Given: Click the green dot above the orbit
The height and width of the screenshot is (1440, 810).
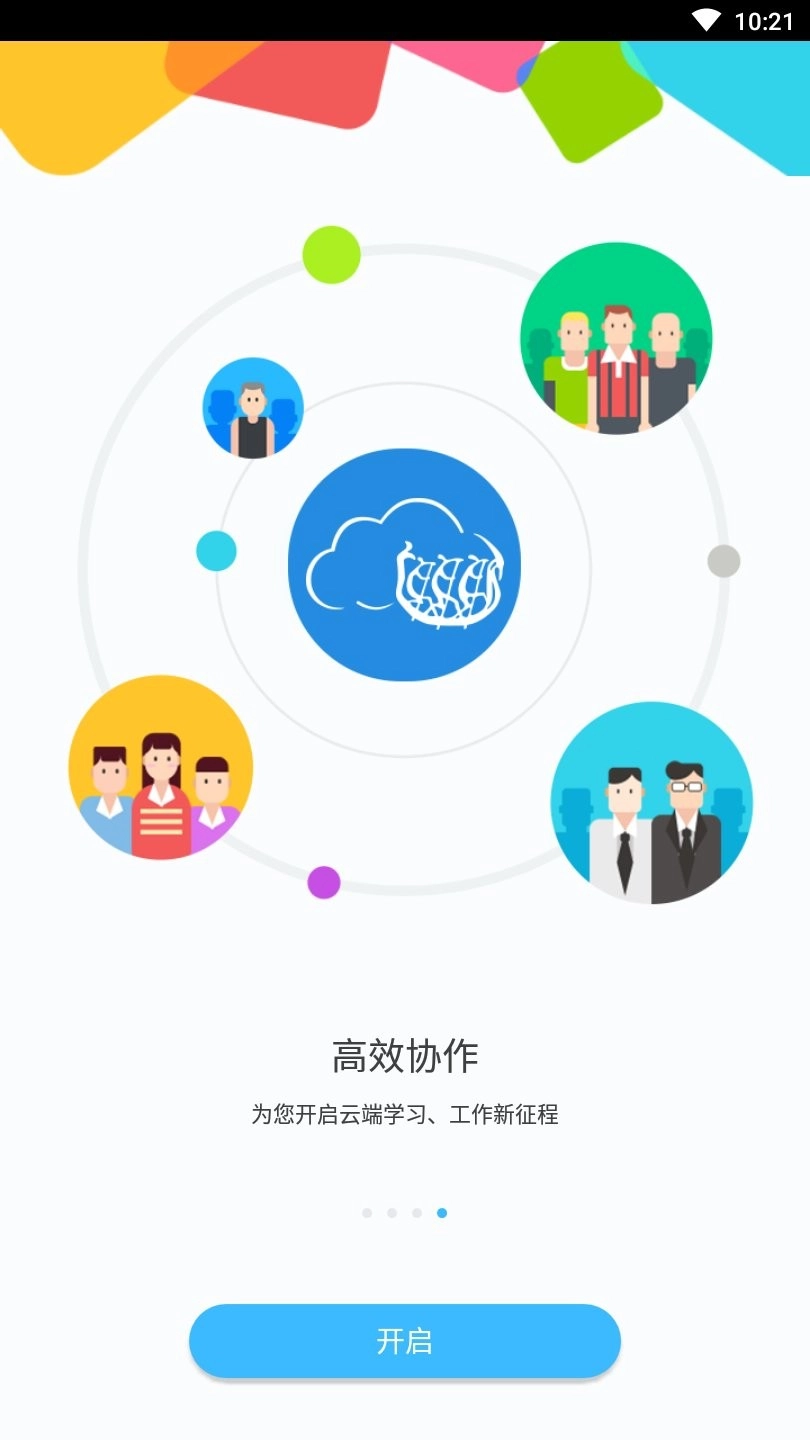Looking at the screenshot, I should point(331,254).
